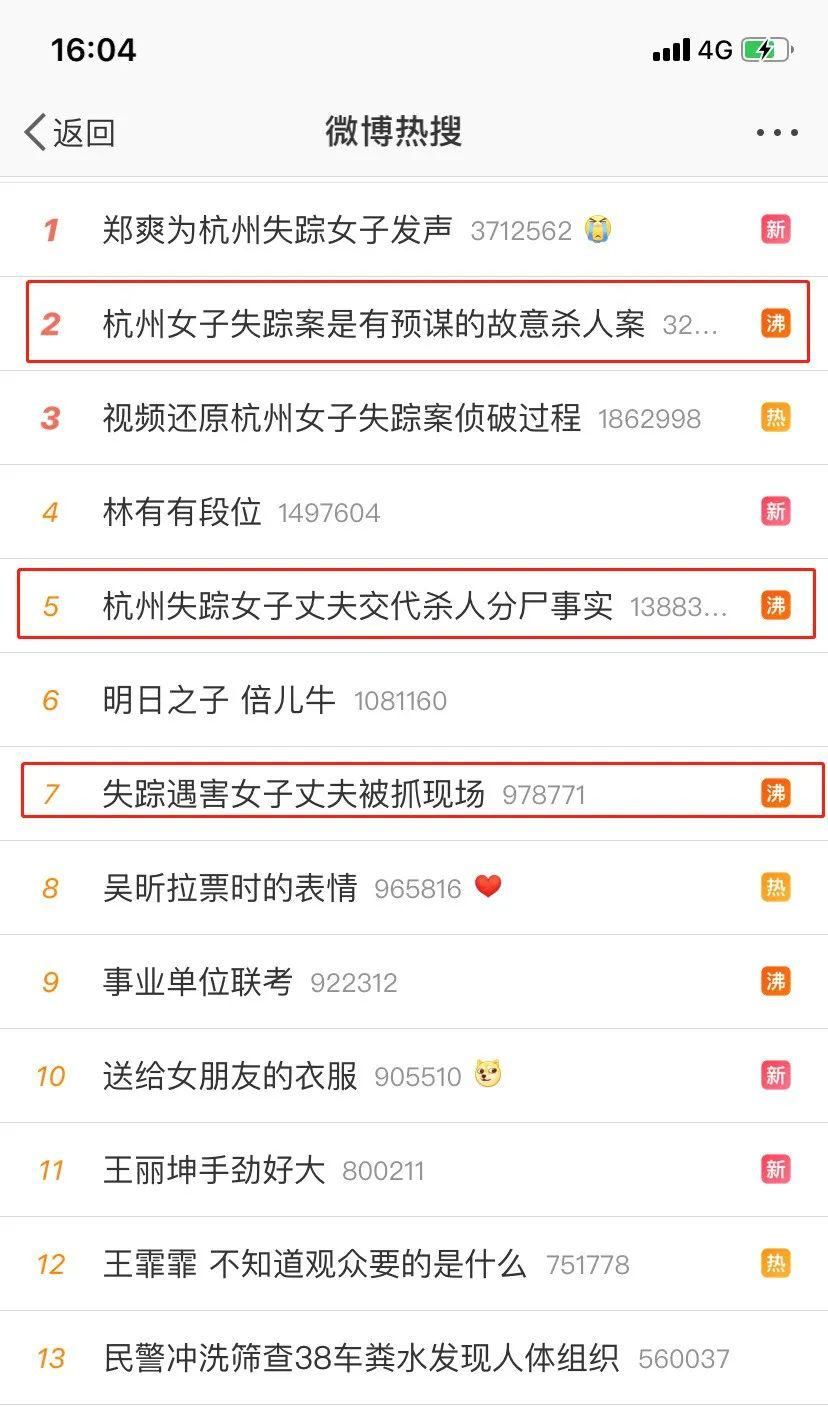The width and height of the screenshot is (828, 1407).
Task: Open the 林有有段位 trending topic
Action: point(182,512)
